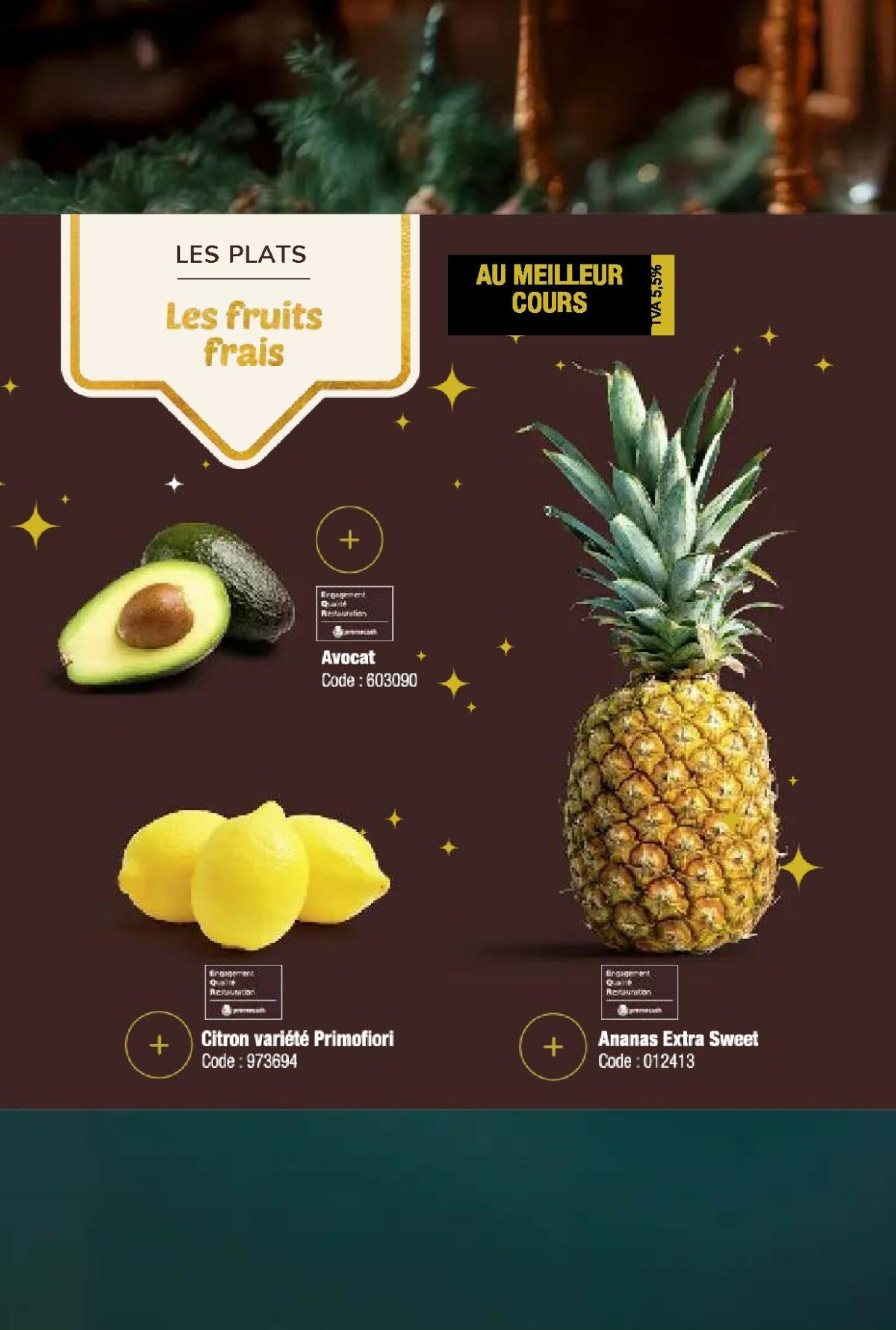This screenshot has width=896, height=1330.
Task: Tap the plus button next to Citron variété Primofiori
Action: coord(158,1045)
